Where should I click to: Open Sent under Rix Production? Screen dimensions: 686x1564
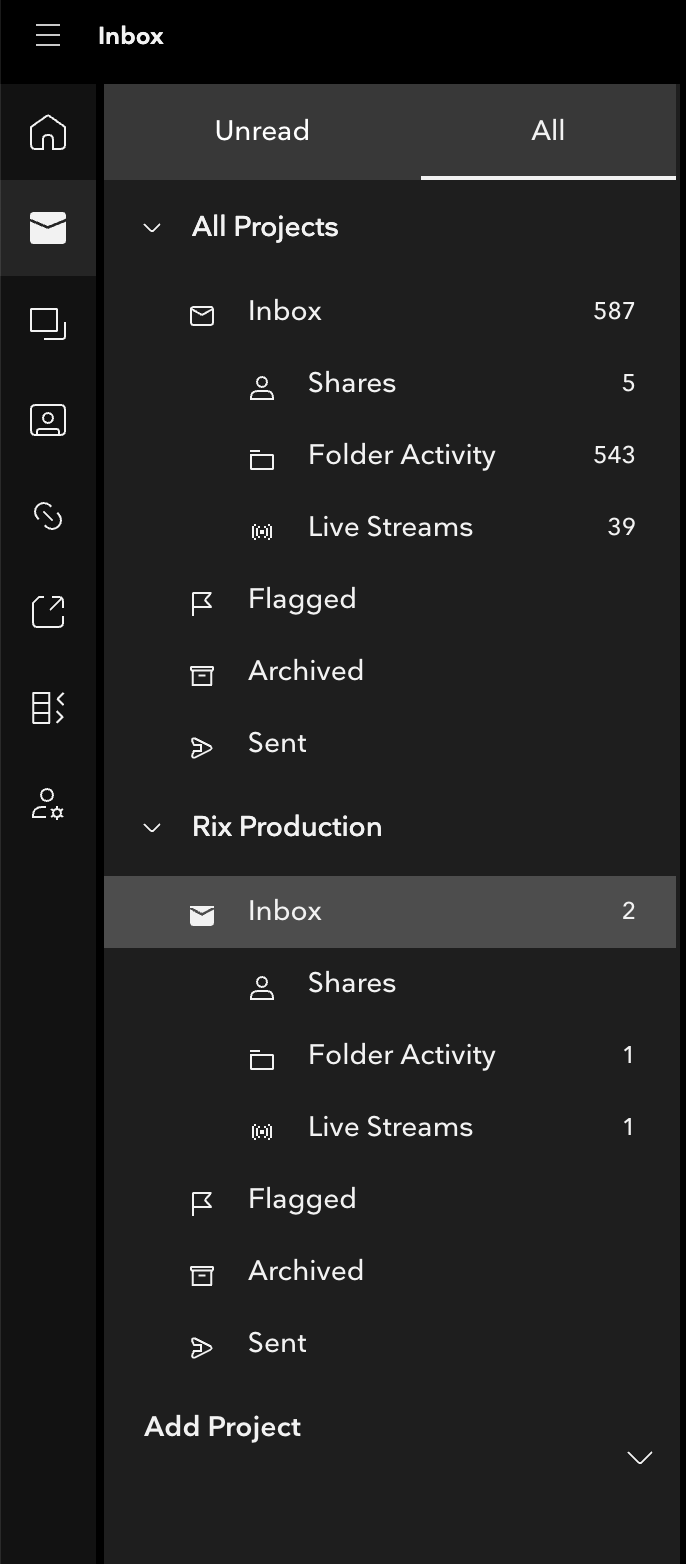coord(277,1343)
